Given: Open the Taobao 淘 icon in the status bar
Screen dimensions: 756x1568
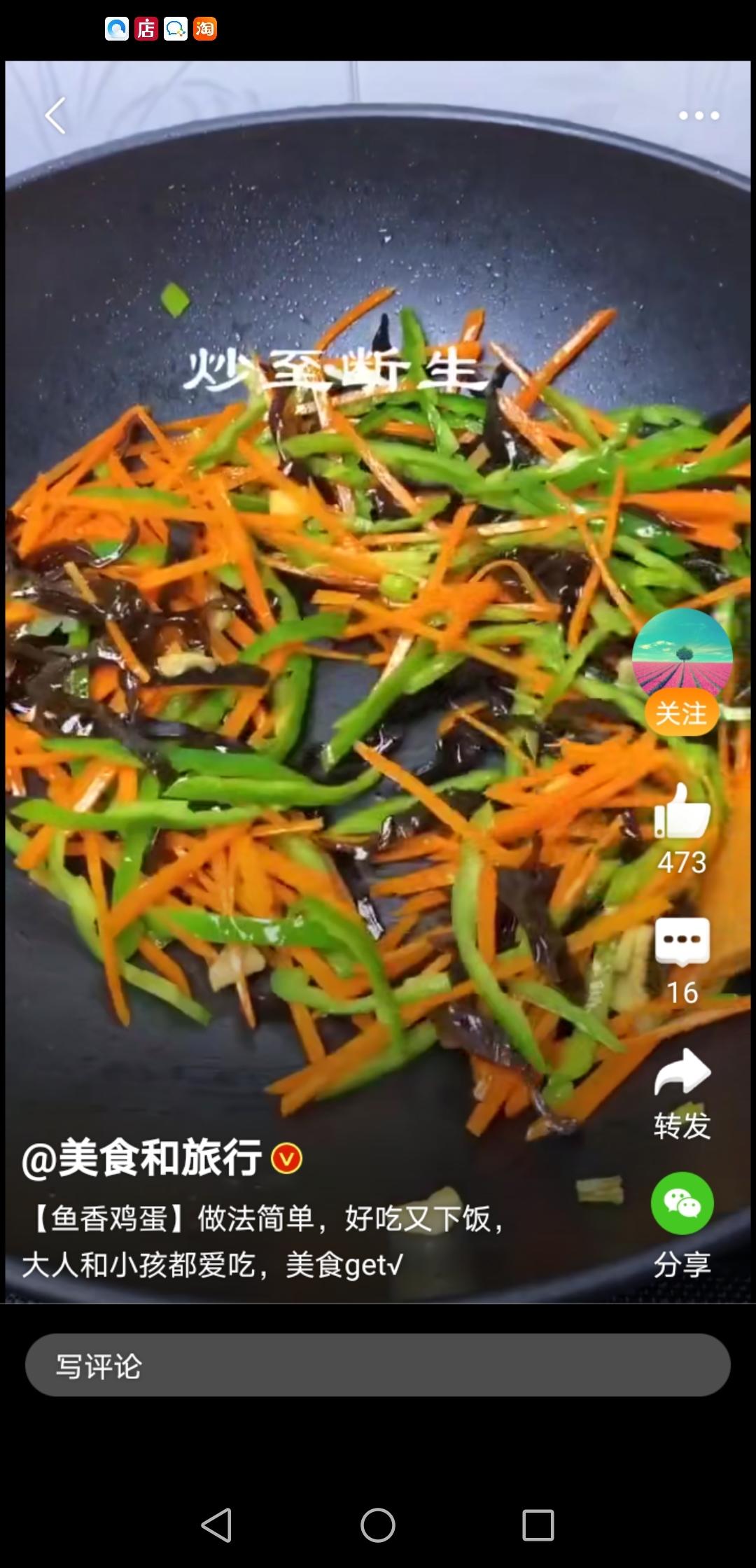Looking at the screenshot, I should [x=204, y=29].
